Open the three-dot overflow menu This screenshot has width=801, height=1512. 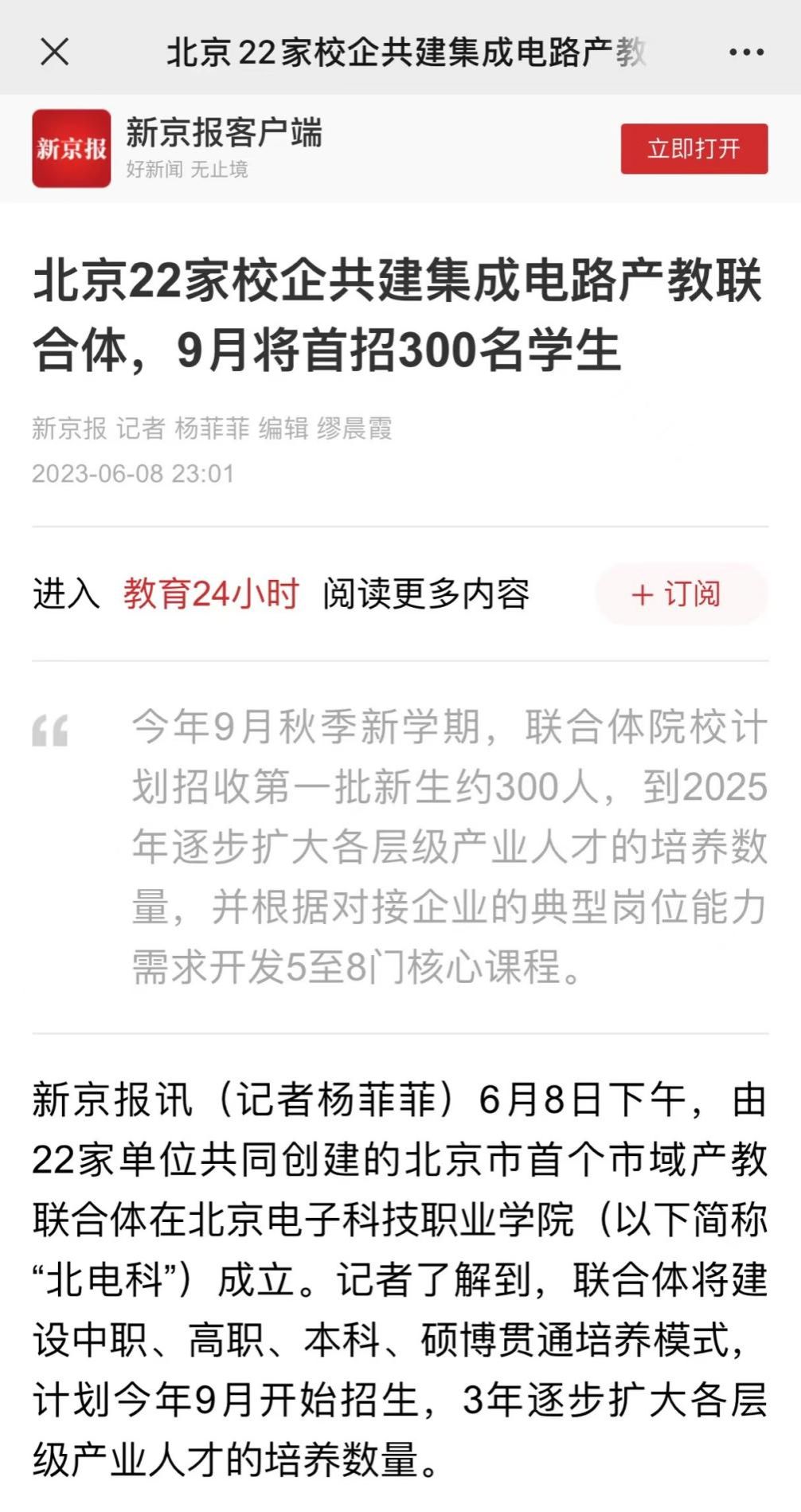click(746, 53)
